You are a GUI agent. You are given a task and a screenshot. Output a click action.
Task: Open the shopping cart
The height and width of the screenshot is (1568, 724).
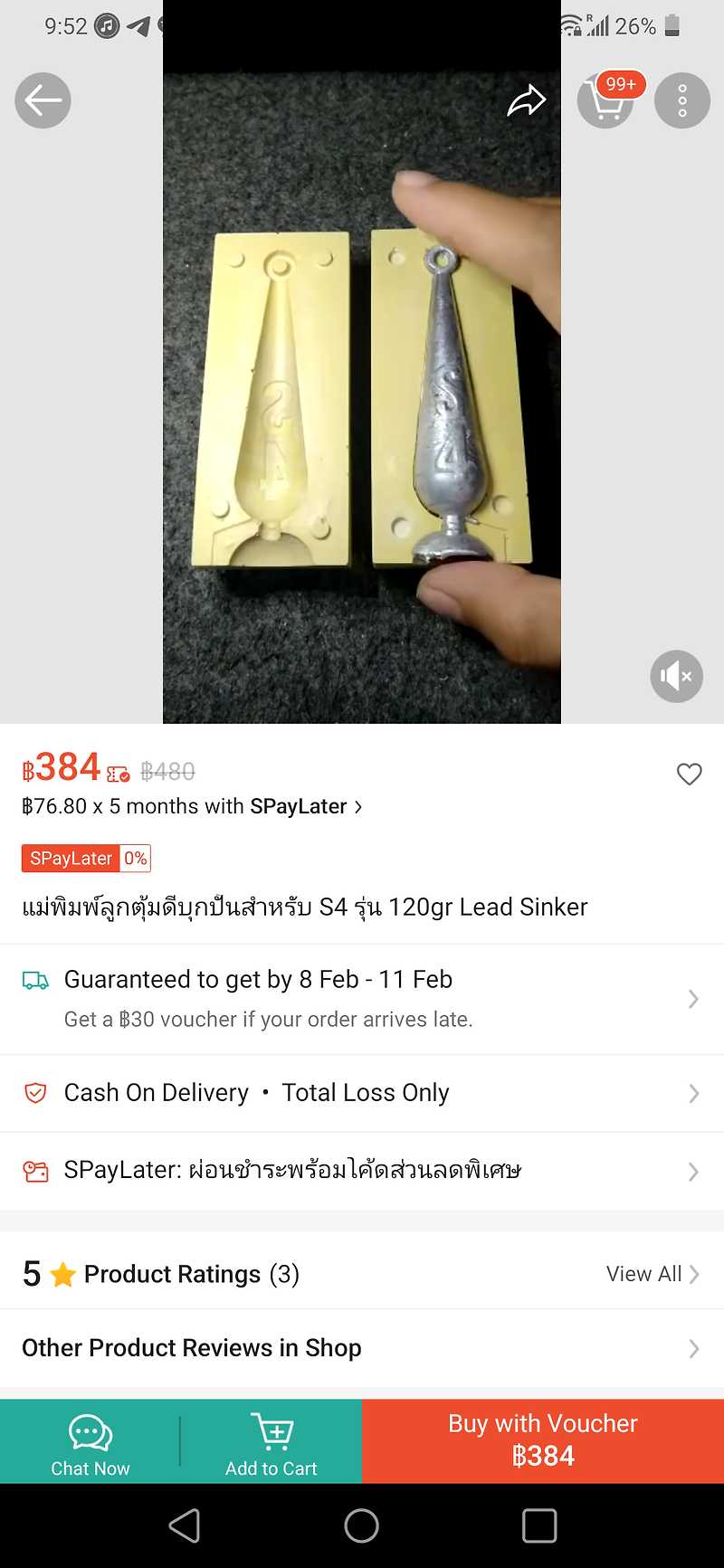[605, 100]
